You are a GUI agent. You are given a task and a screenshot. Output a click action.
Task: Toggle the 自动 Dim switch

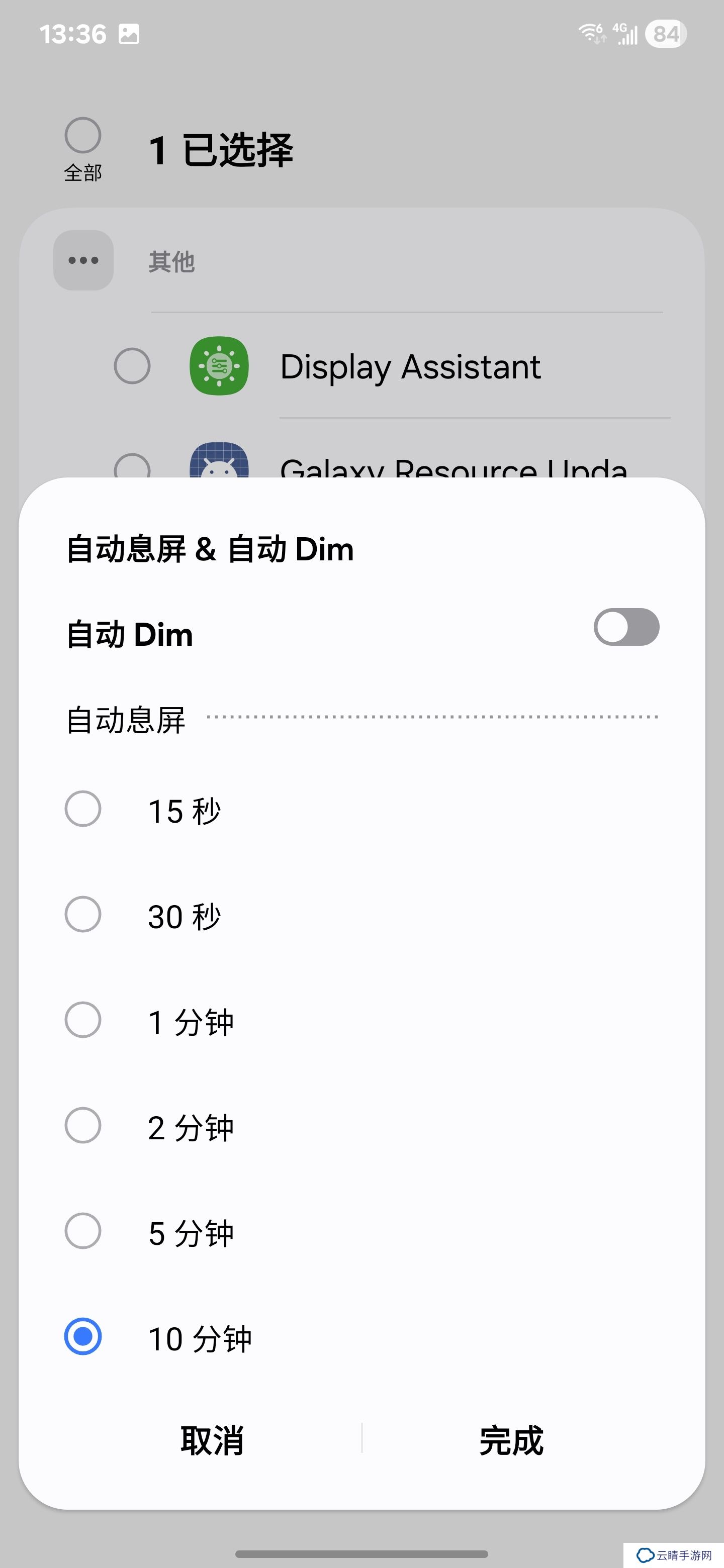[626, 627]
